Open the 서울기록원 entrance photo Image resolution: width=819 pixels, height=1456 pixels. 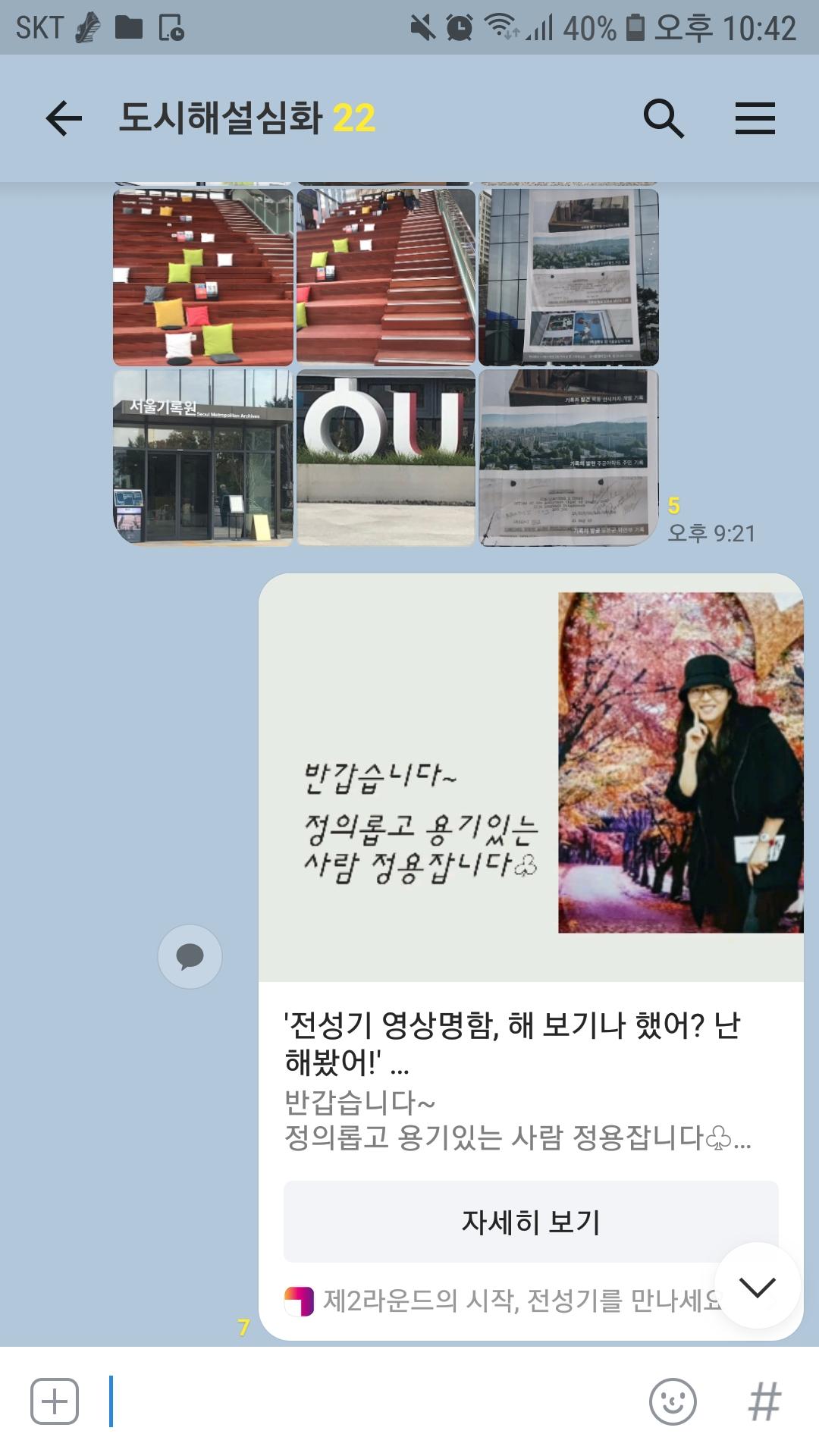click(202, 457)
